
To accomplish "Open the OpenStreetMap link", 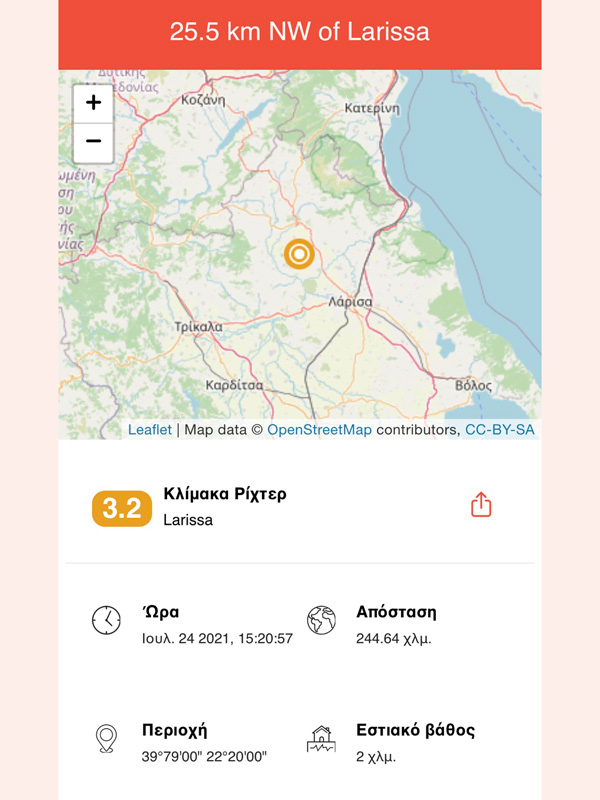I will point(319,430).
